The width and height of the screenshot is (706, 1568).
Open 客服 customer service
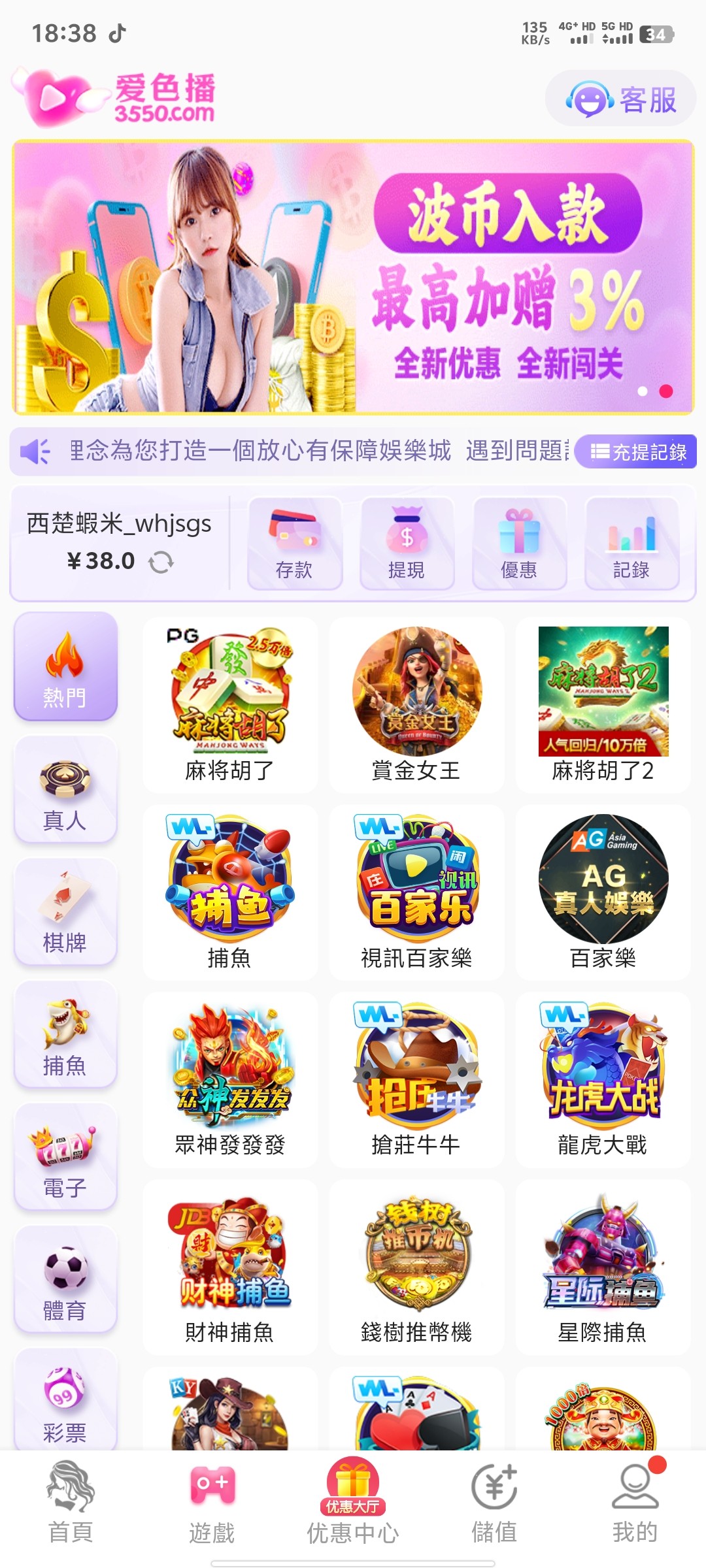pyautogui.click(x=620, y=99)
